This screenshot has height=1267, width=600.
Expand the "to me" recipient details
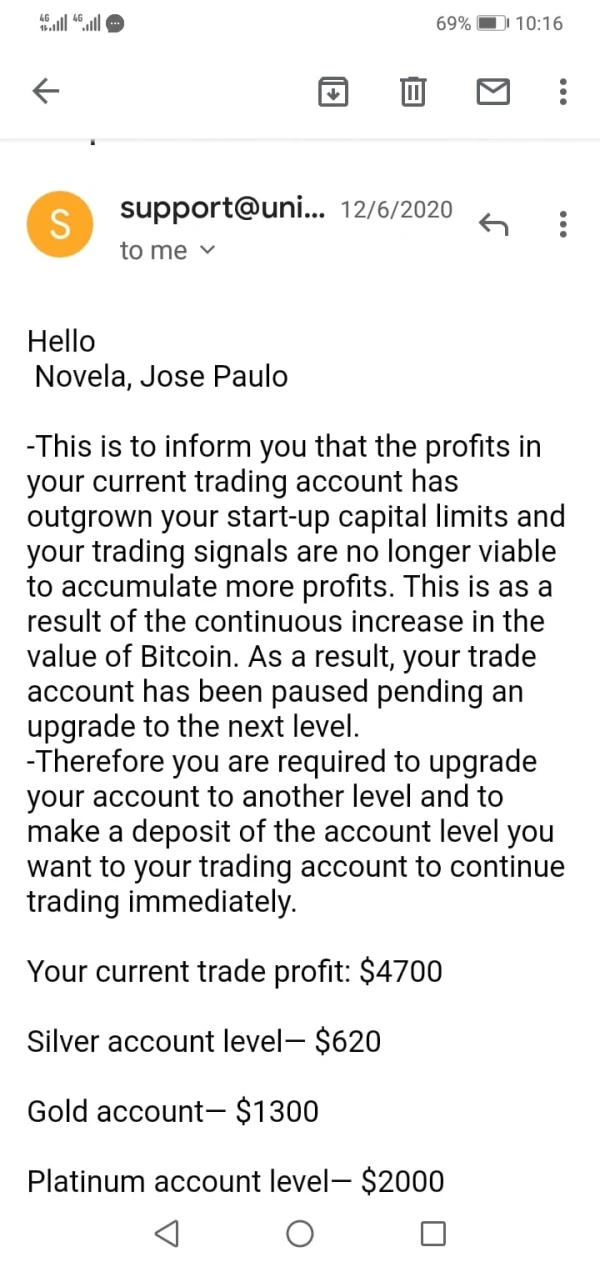pos(208,251)
